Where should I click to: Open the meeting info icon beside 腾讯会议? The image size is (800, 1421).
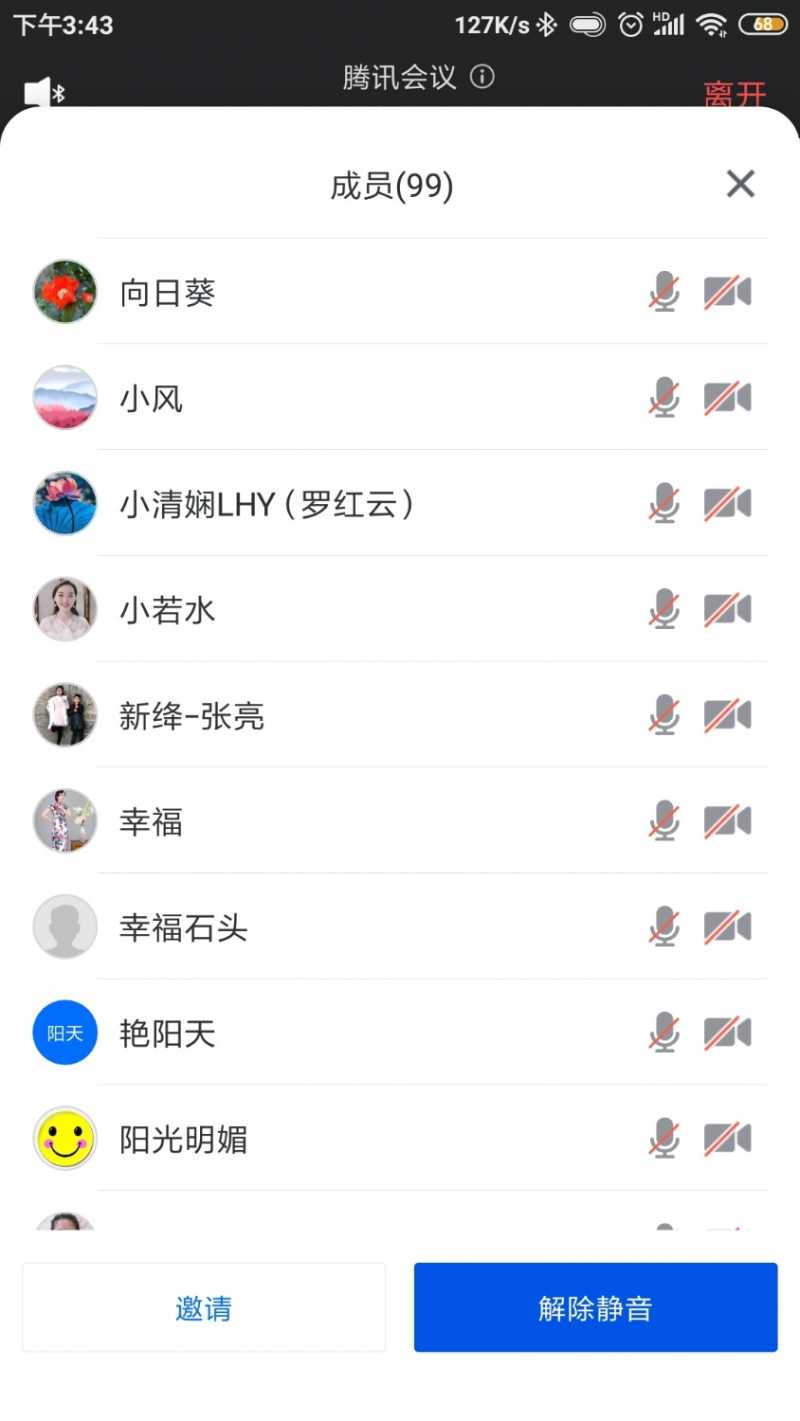tap(482, 77)
